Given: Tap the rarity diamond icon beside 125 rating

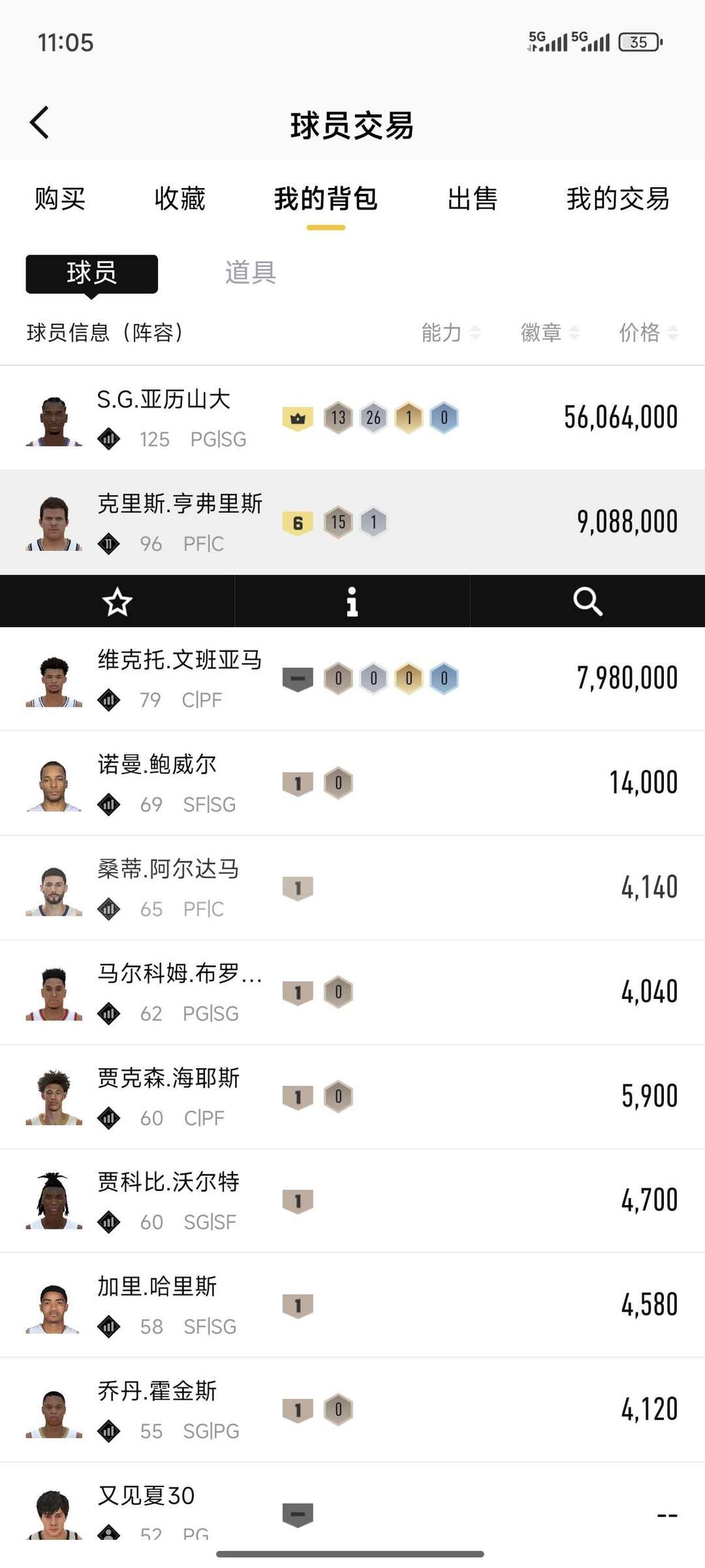Looking at the screenshot, I should click(x=109, y=438).
